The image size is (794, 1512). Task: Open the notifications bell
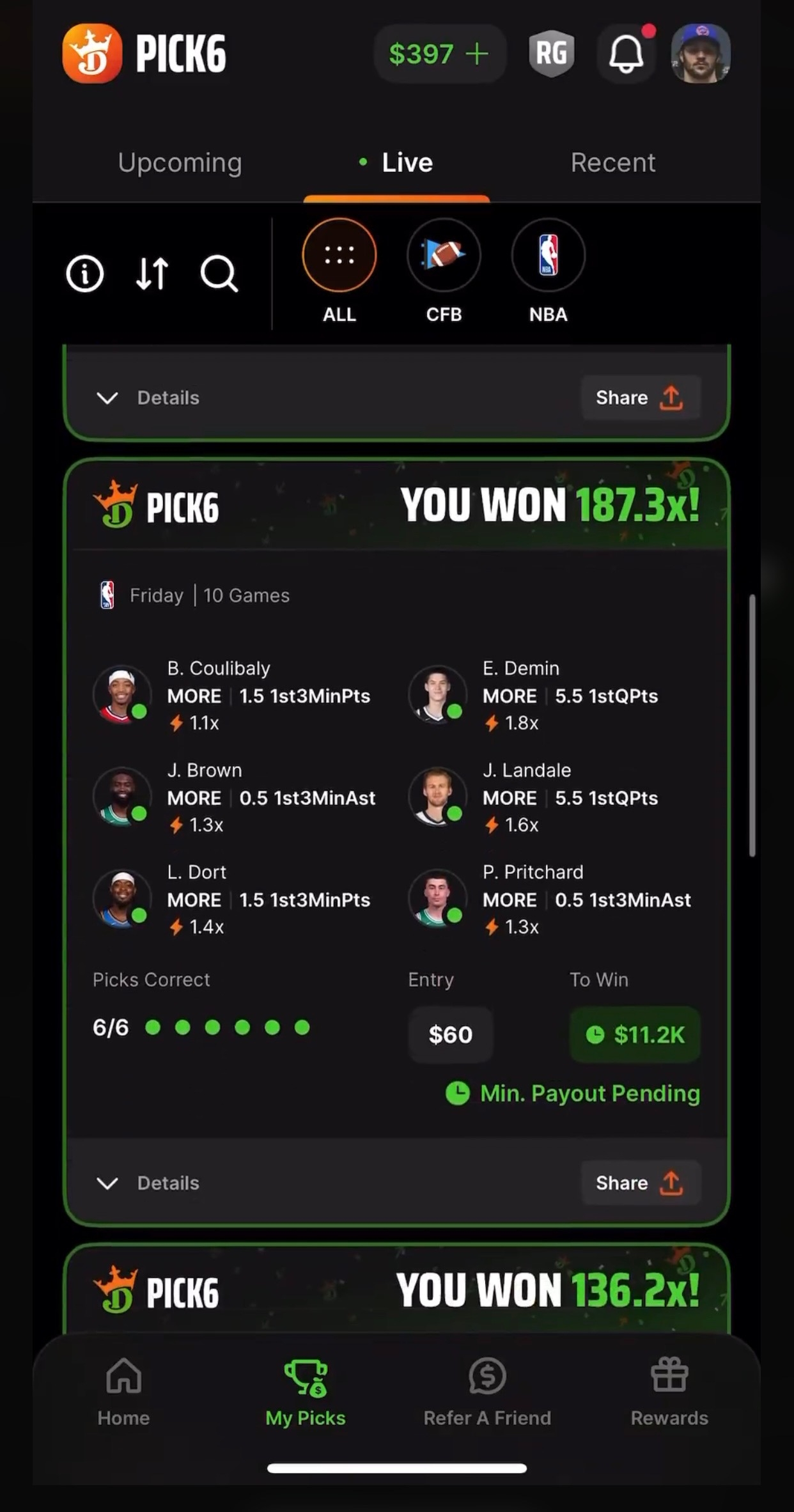pos(626,54)
